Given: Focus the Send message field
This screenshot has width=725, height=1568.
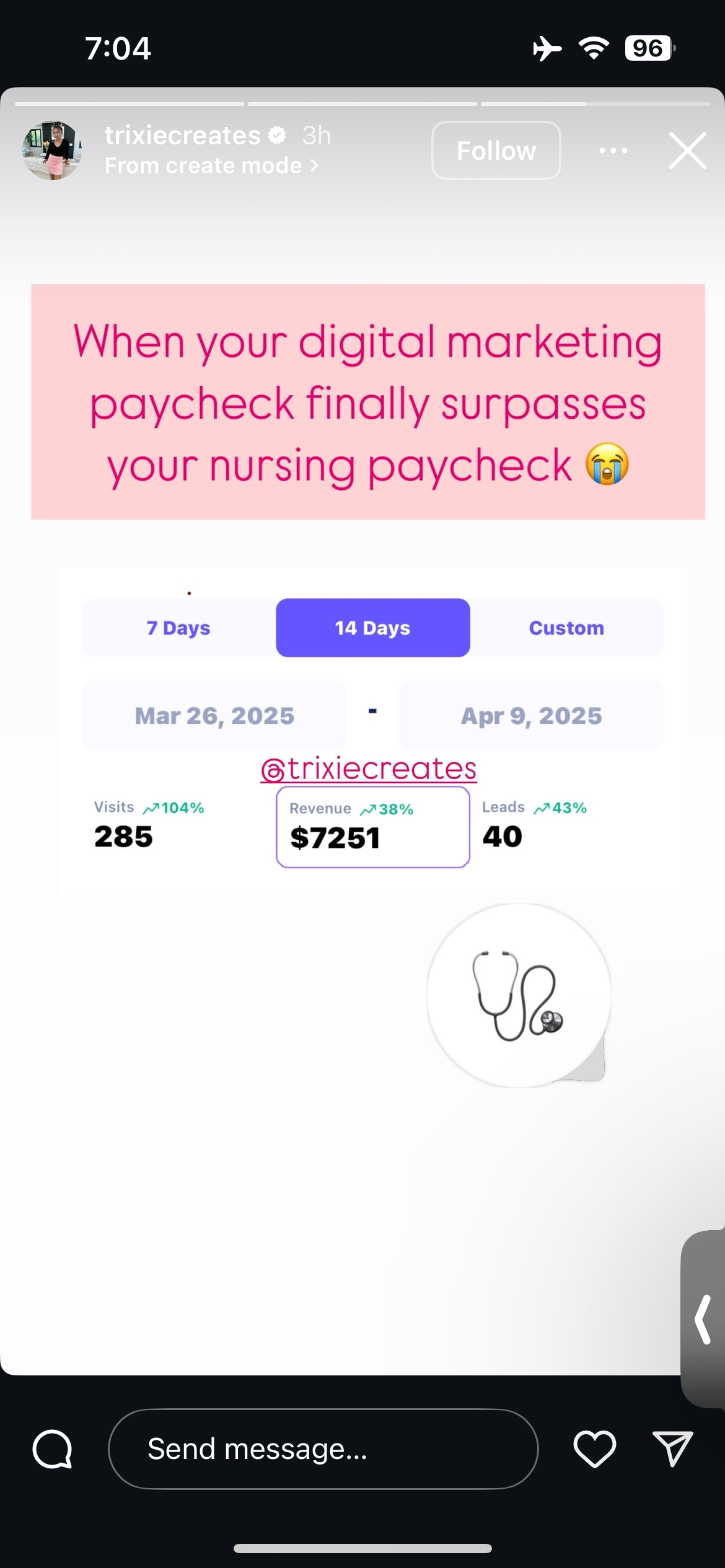Looking at the screenshot, I should coord(323,1449).
